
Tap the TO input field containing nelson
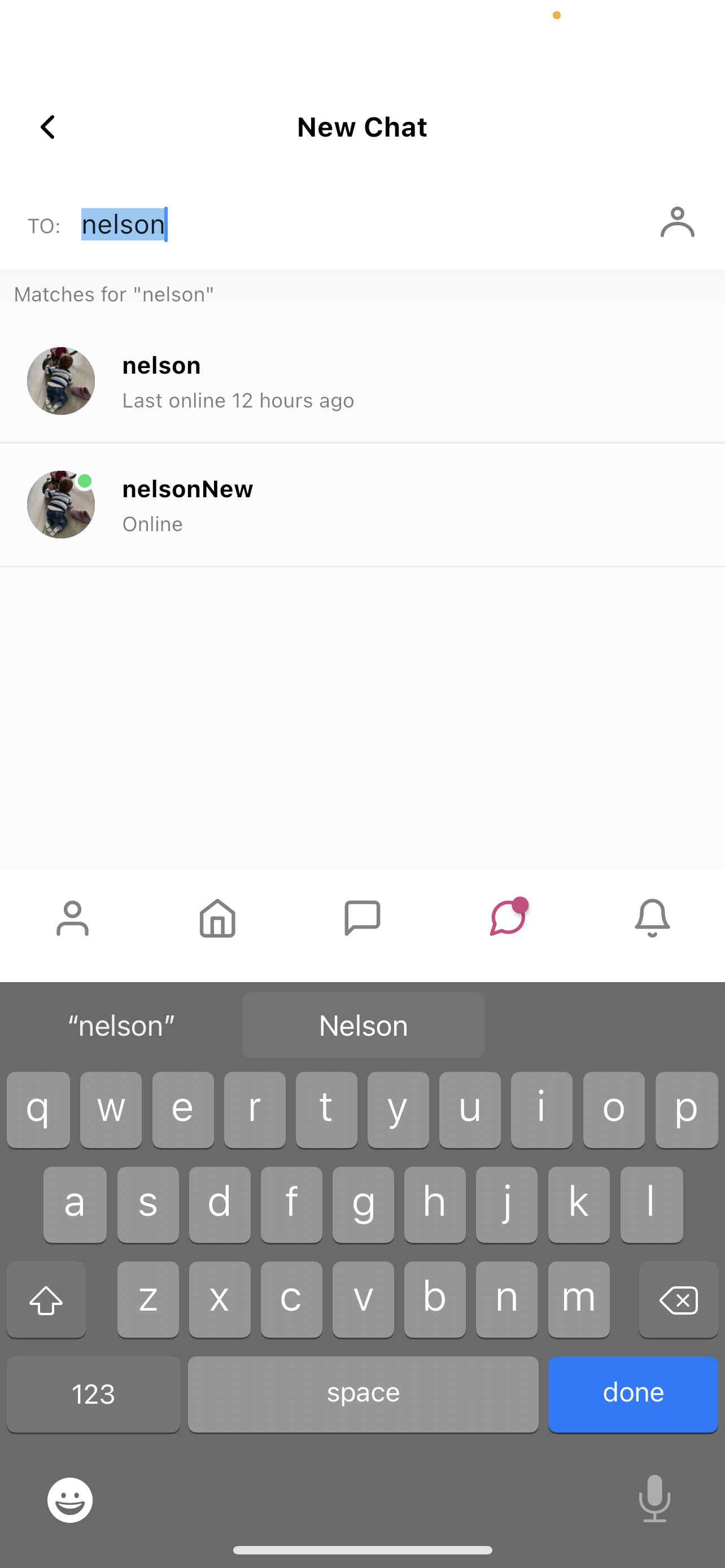click(x=124, y=224)
